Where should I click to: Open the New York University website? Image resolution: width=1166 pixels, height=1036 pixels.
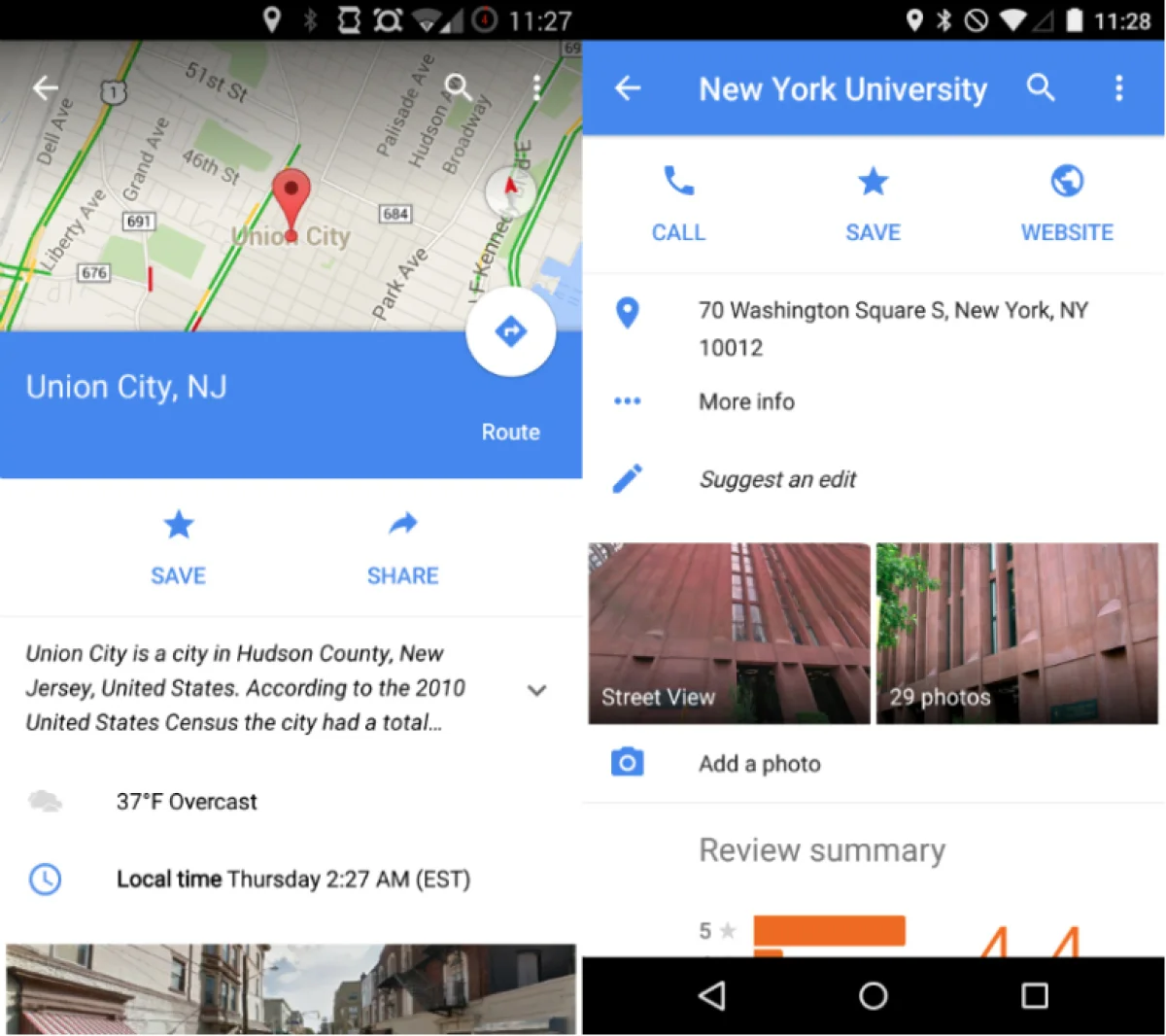[1066, 202]
